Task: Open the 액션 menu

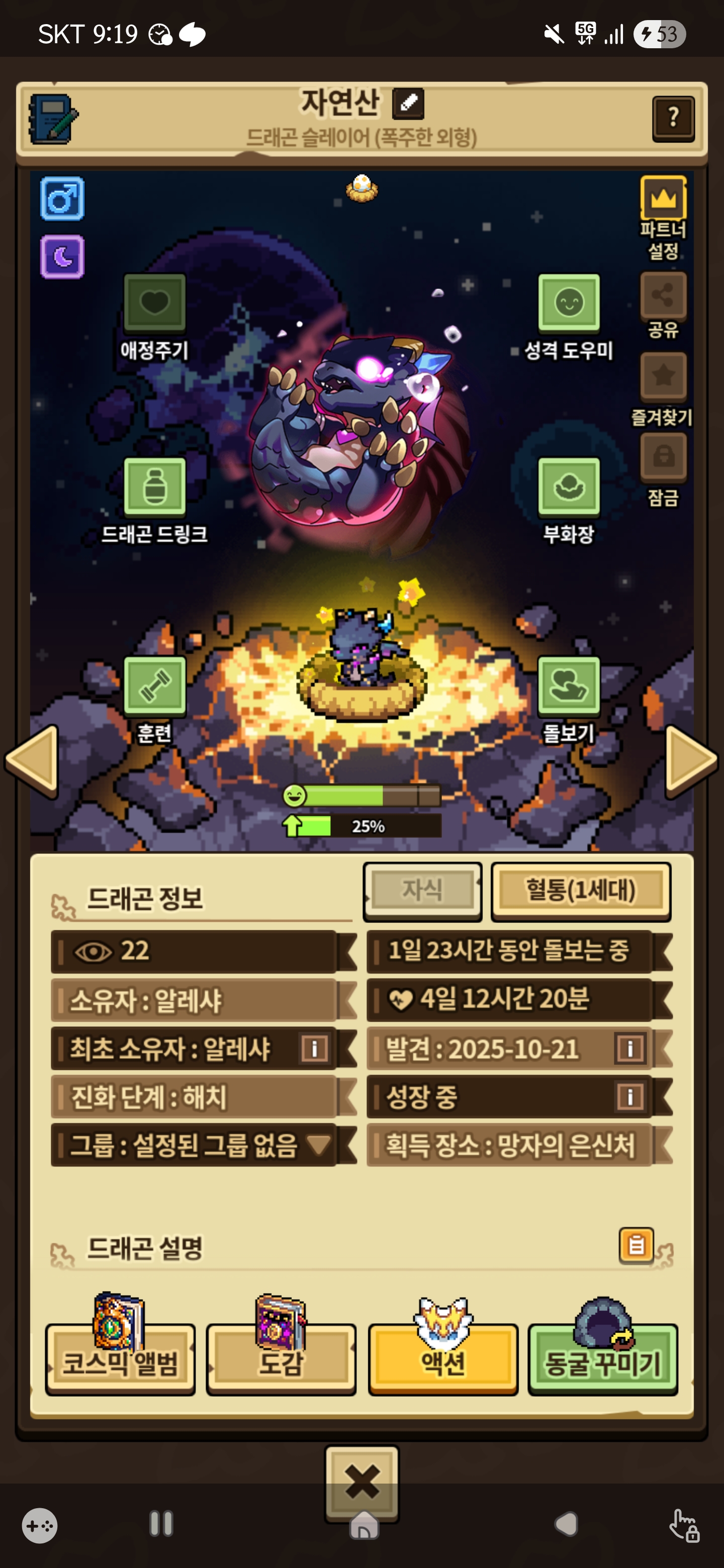Action: (x=442, y=1360)
